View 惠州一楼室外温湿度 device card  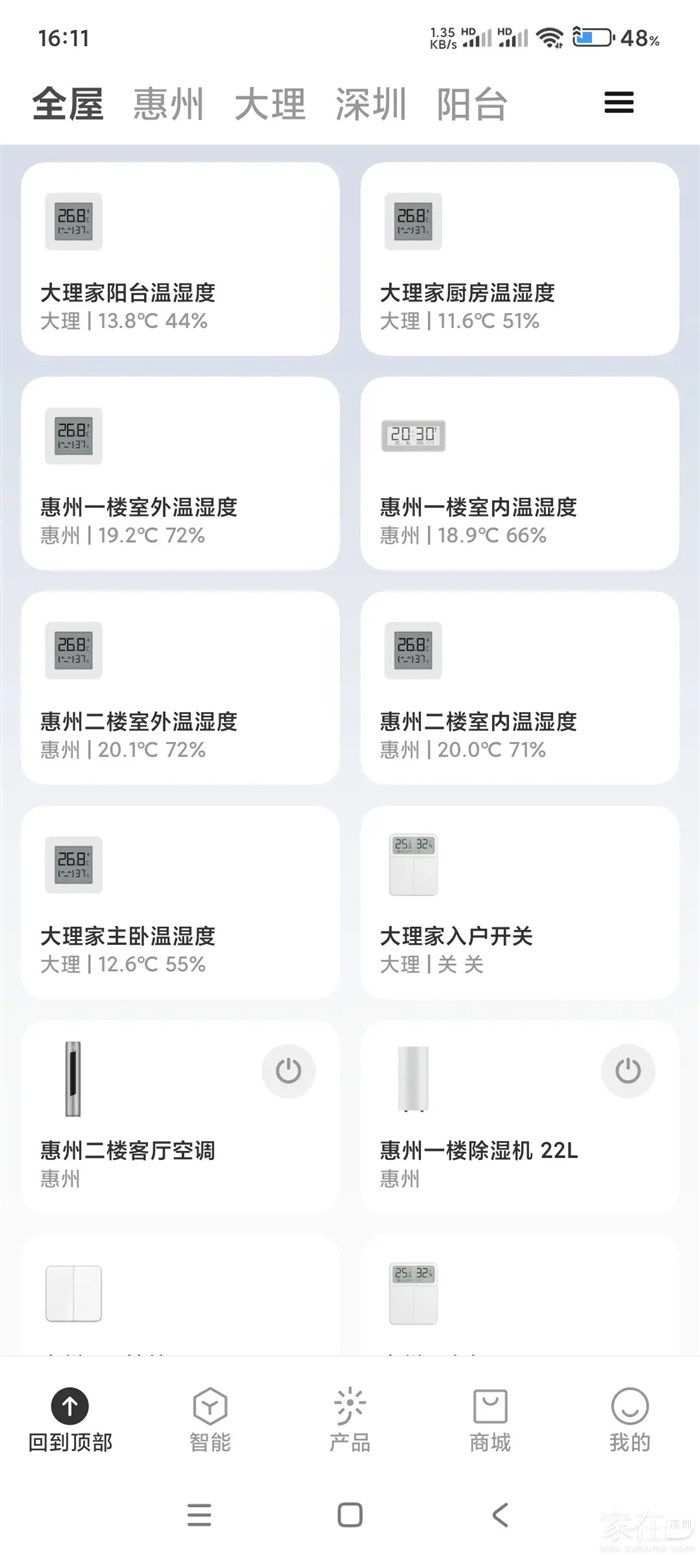(180, 473)
